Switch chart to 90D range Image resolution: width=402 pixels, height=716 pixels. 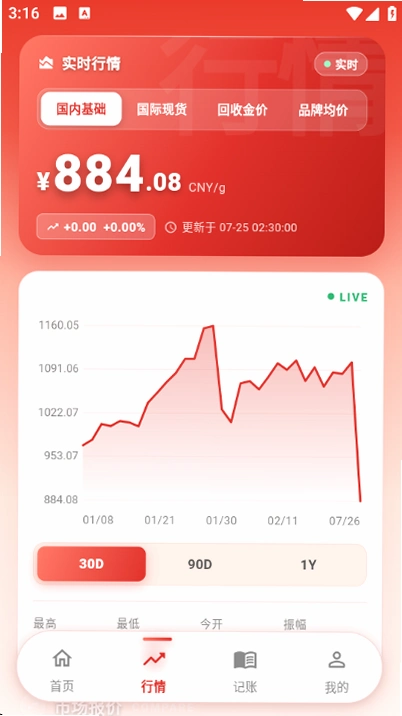tap(200, 564)
